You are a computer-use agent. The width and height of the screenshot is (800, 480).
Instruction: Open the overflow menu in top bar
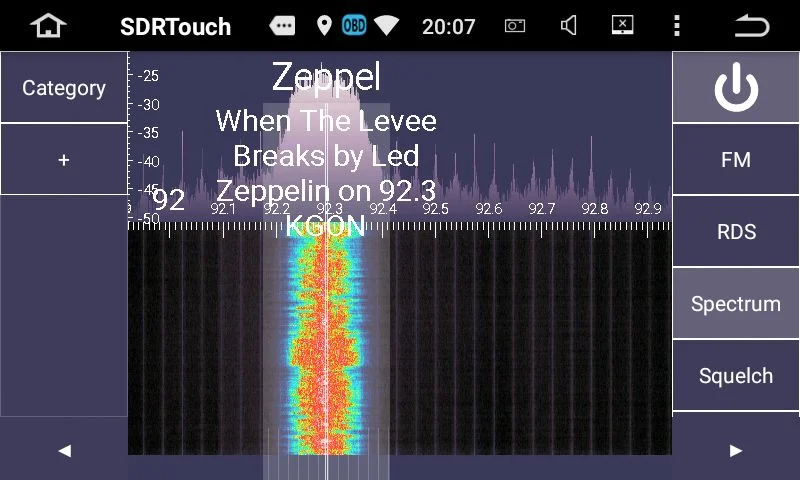click(x=677, y=26)
